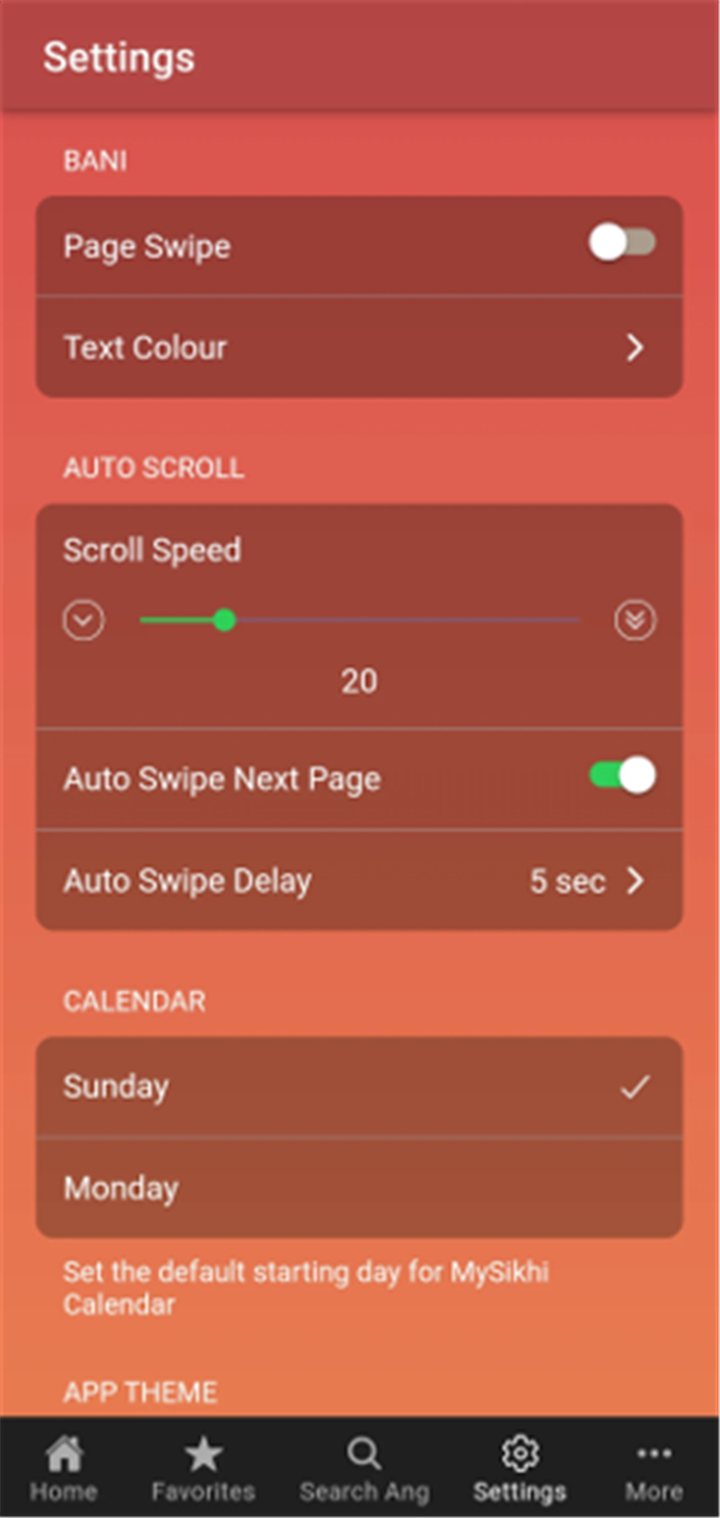
Task: Open the Search Ang tab
Action: (x=364, y=1469)
